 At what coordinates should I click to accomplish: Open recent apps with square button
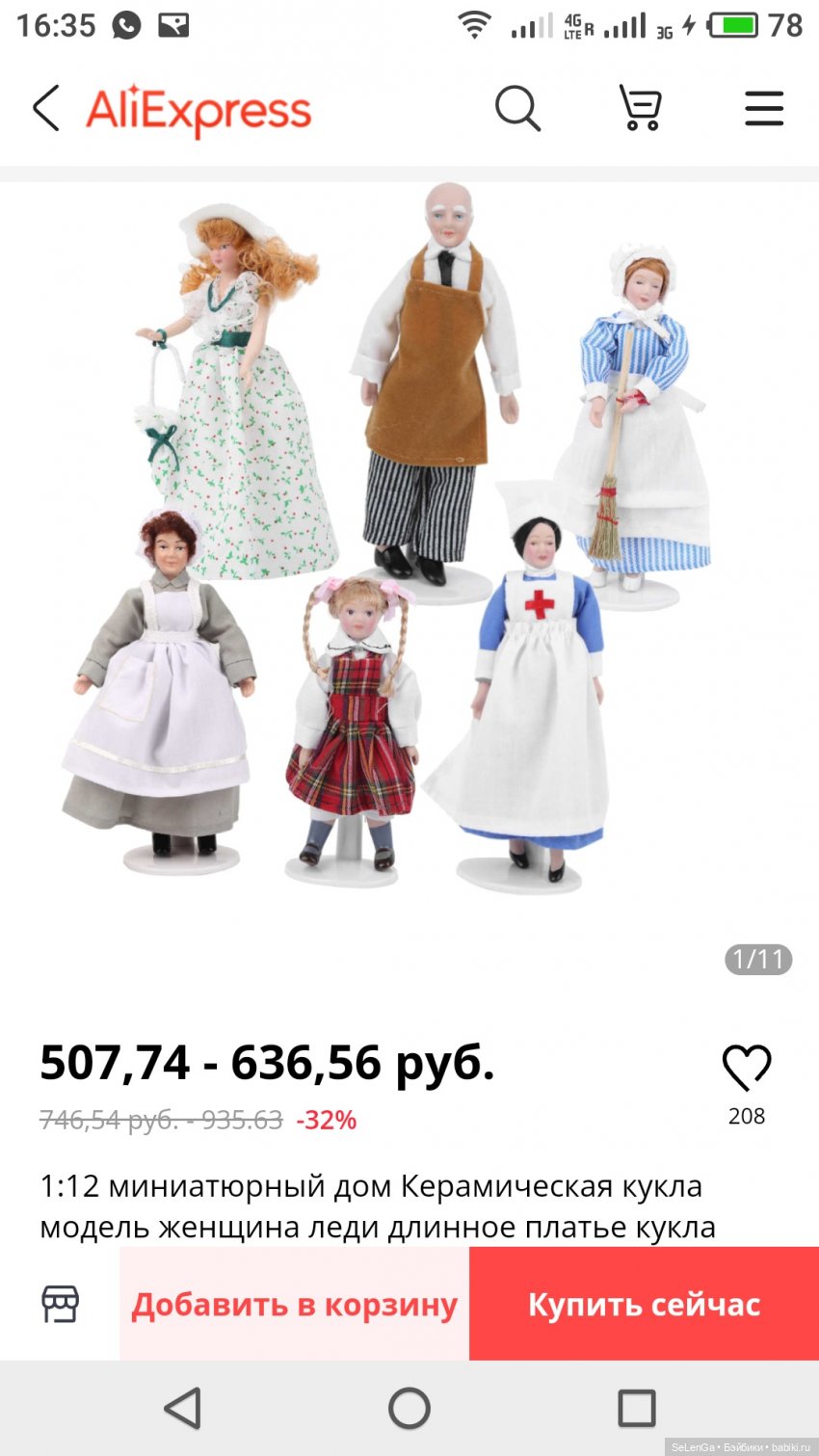click(636, 1408)
